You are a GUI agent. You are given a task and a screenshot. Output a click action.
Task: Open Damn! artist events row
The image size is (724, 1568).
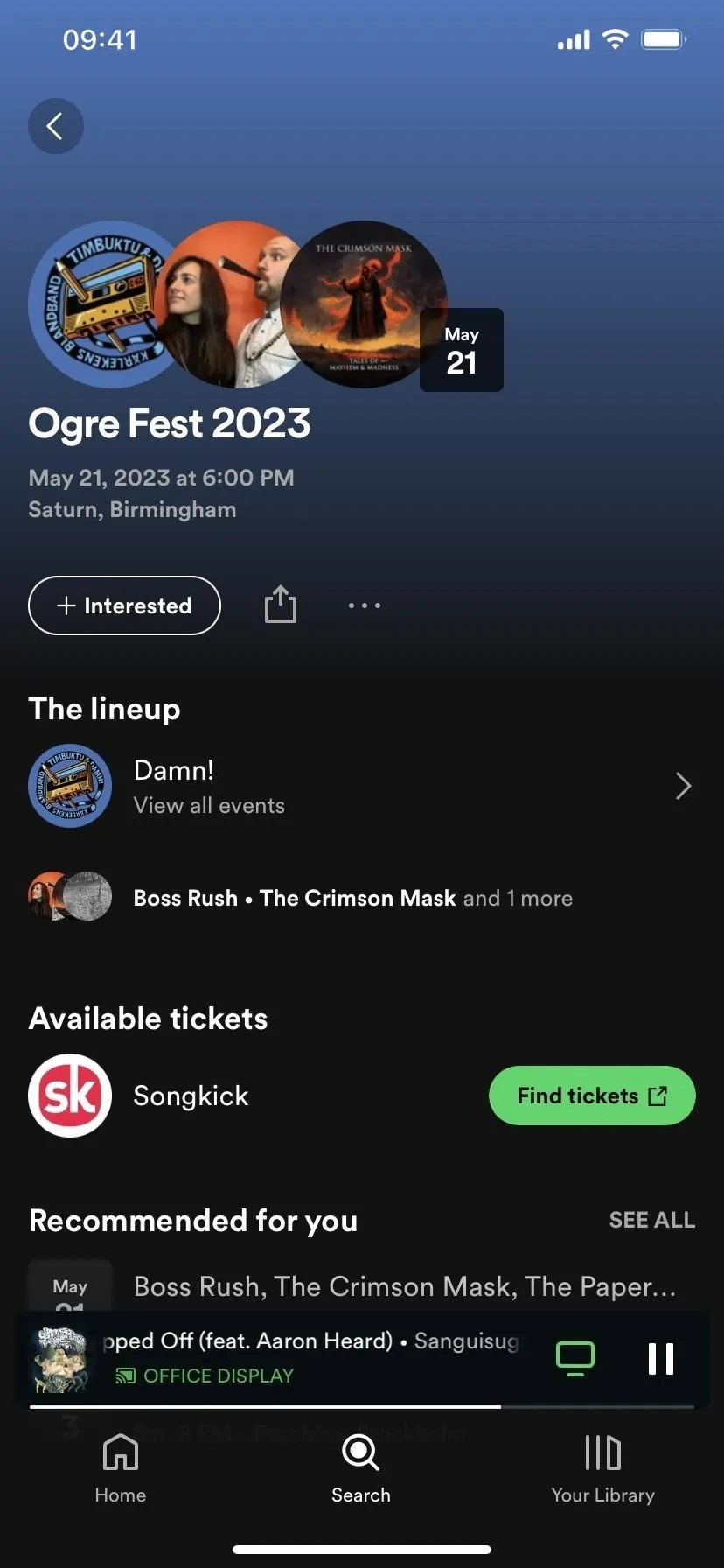pos(362,786)
